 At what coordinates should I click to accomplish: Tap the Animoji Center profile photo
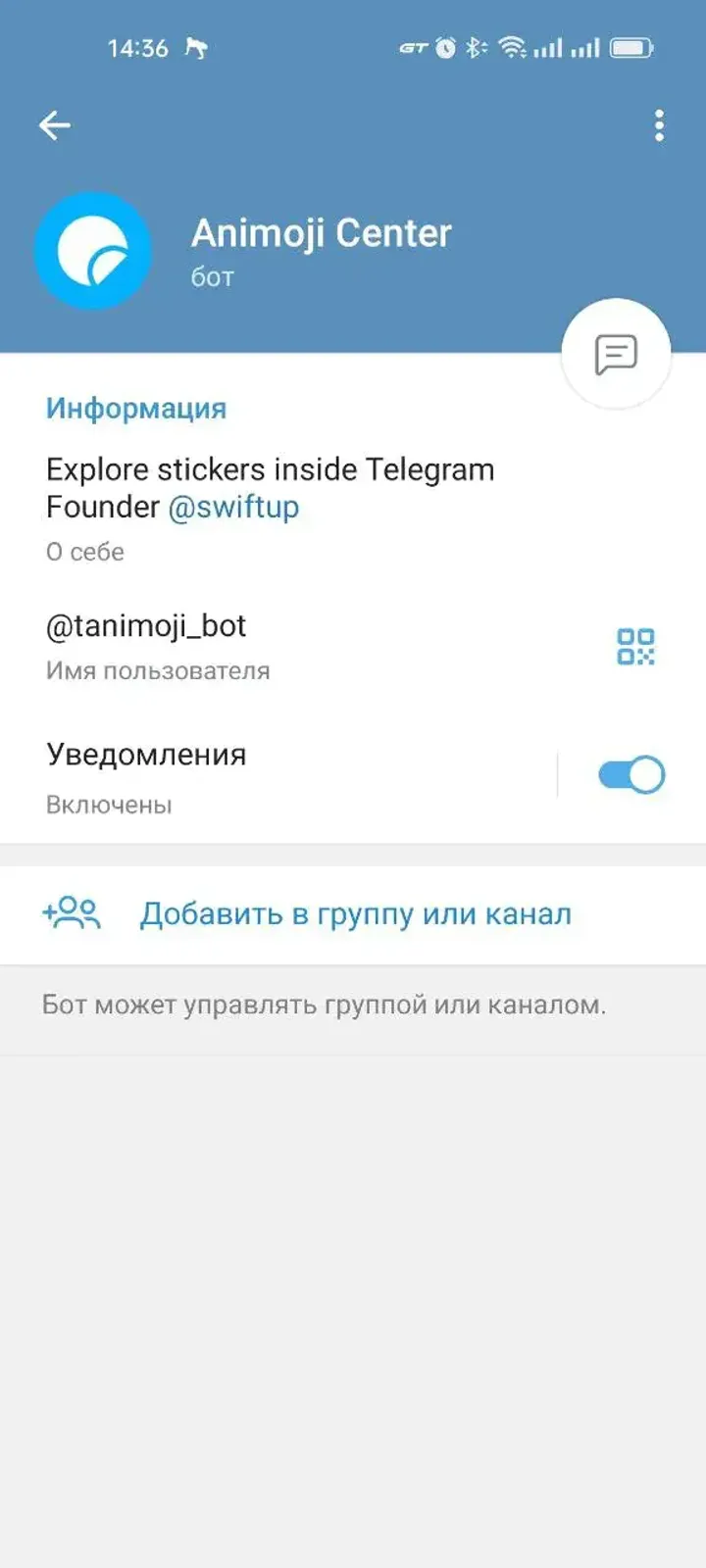[x=93, y=250]
